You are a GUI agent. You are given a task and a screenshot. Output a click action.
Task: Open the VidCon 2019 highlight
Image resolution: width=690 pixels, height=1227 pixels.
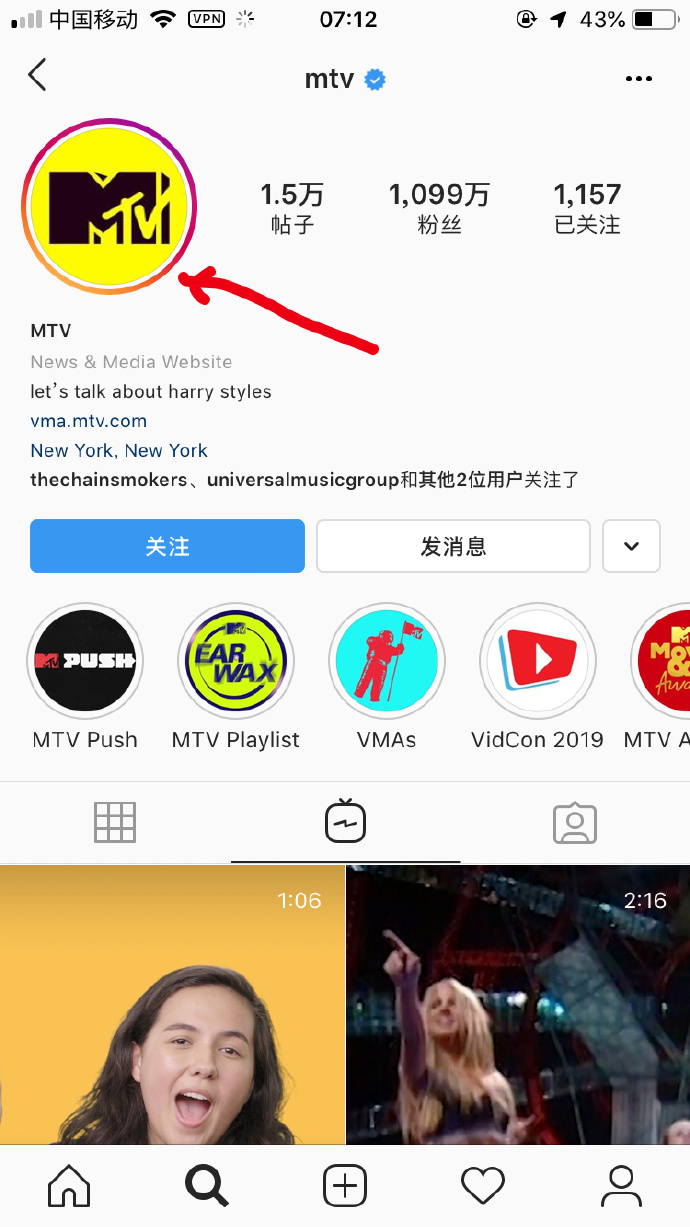(x=538, y=661)
